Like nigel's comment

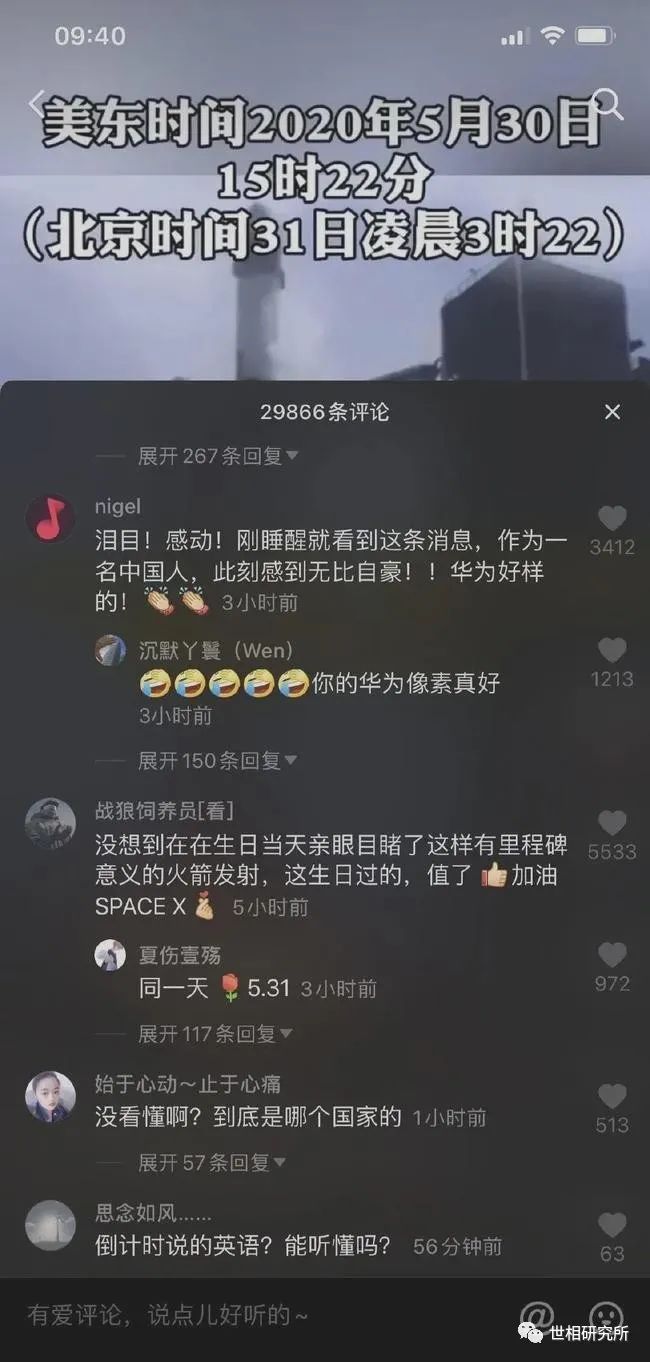612,519
